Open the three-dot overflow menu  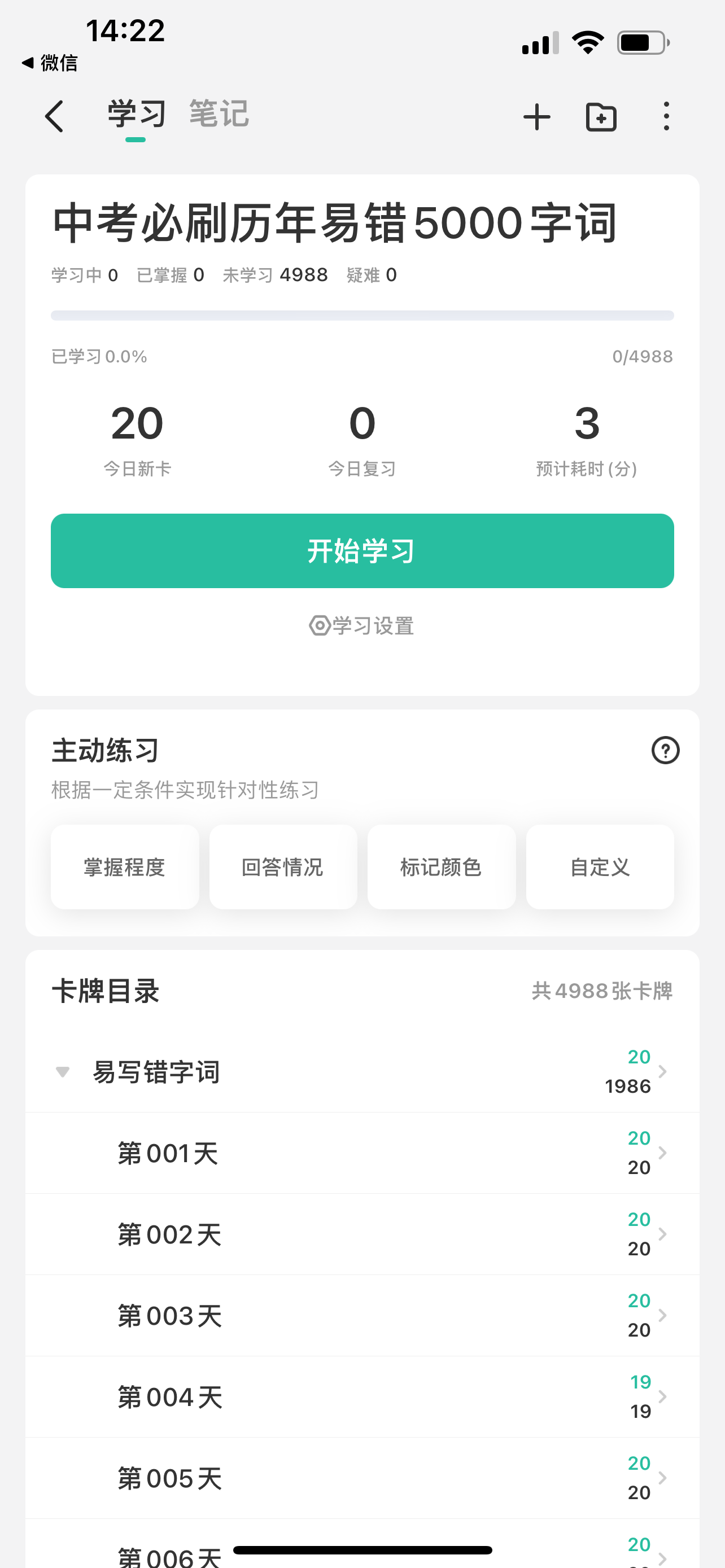tap(667, 116)
